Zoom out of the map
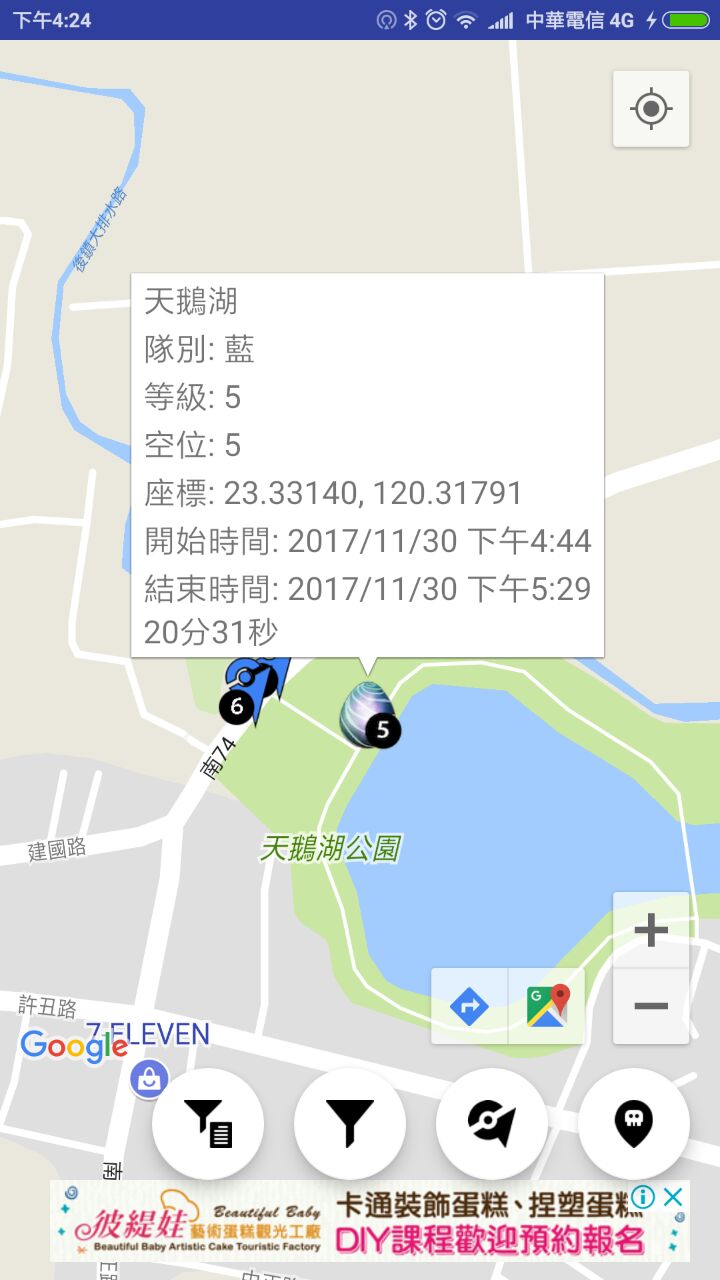Image resolution: width=720 pixels, height=1280 pixels. click(x=651, y=1006)
